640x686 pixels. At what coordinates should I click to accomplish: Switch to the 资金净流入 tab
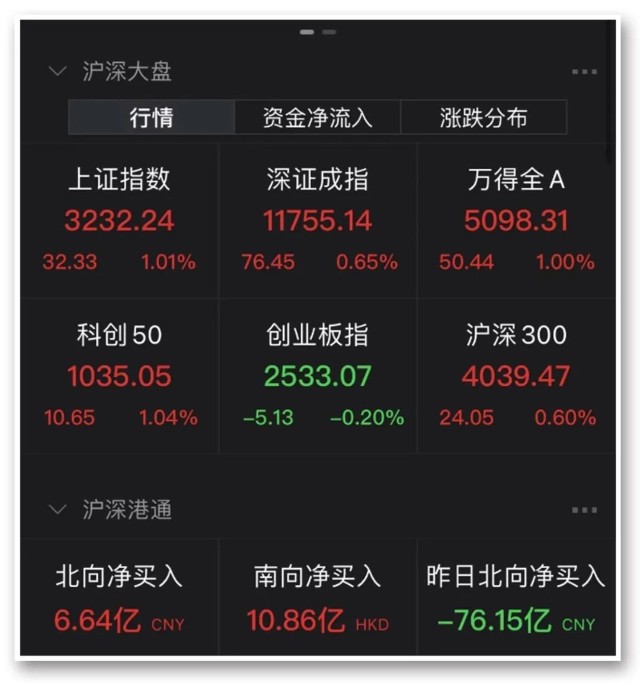click(x=317, y=118)
